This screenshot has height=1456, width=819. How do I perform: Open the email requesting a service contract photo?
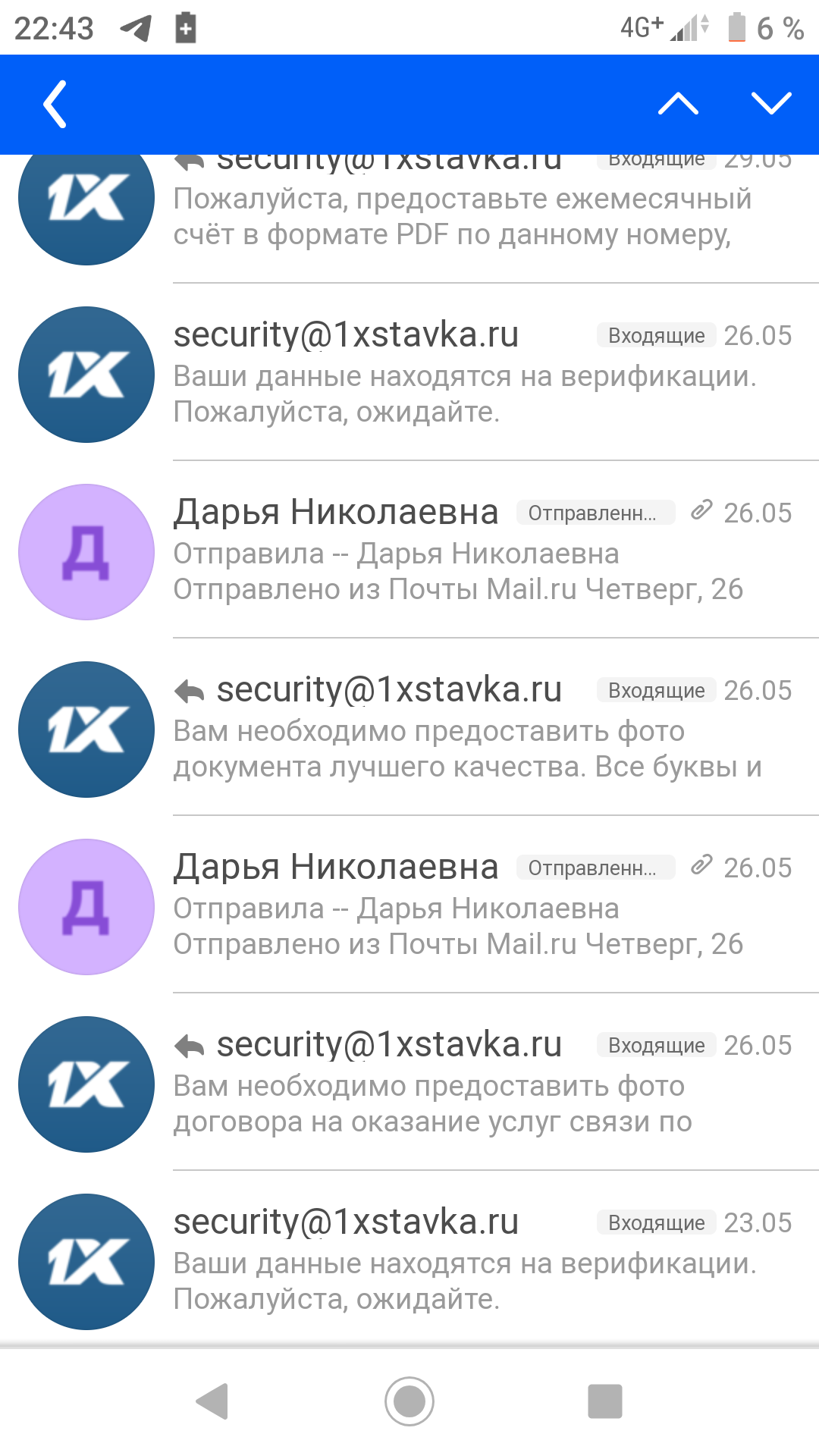pyautogui.click(x=463, y=1085)
